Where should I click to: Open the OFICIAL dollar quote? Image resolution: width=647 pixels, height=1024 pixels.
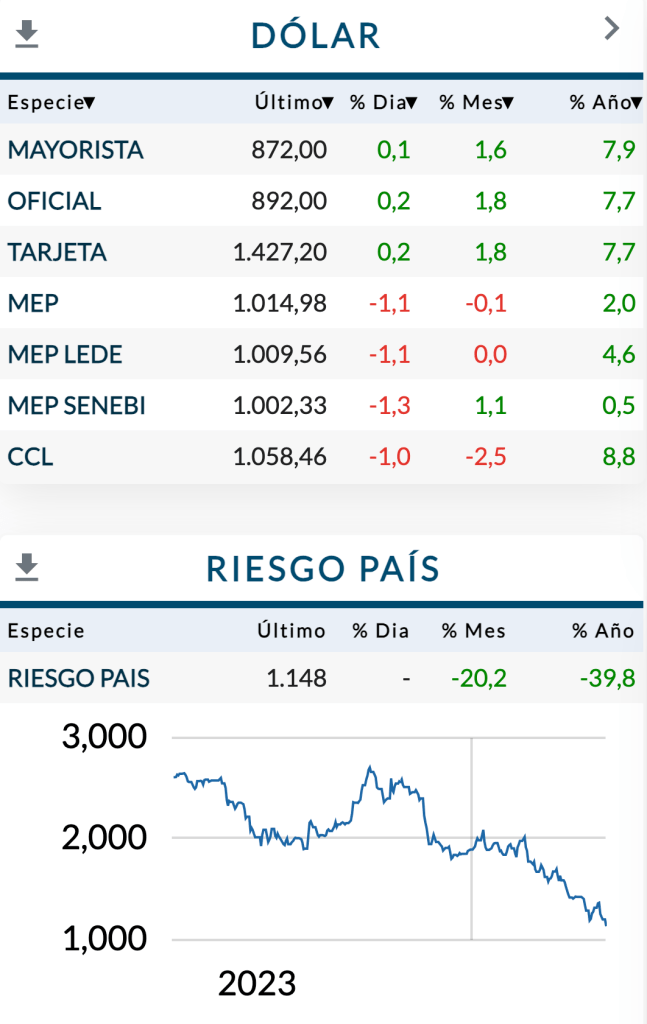55,201
